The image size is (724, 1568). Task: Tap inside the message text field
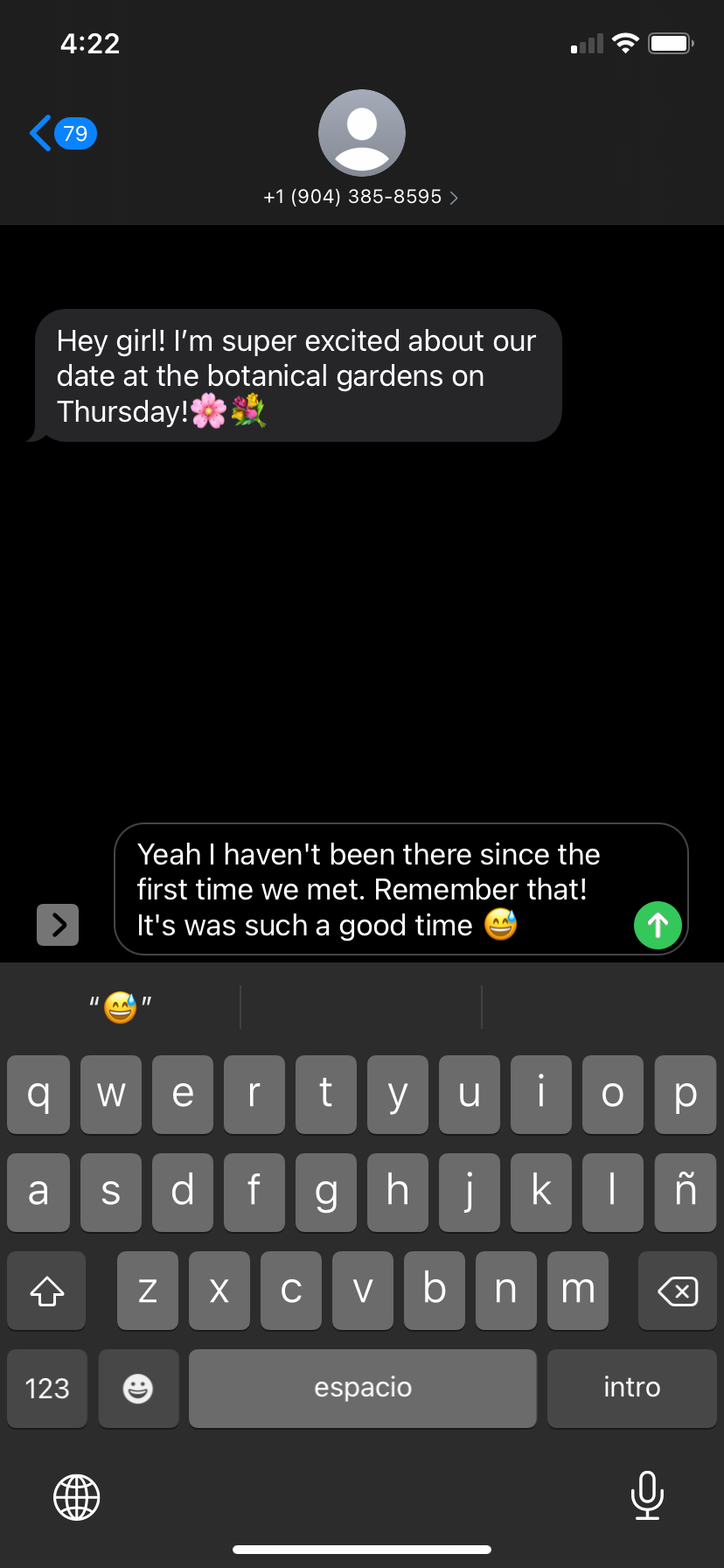(x=376, y=888)
